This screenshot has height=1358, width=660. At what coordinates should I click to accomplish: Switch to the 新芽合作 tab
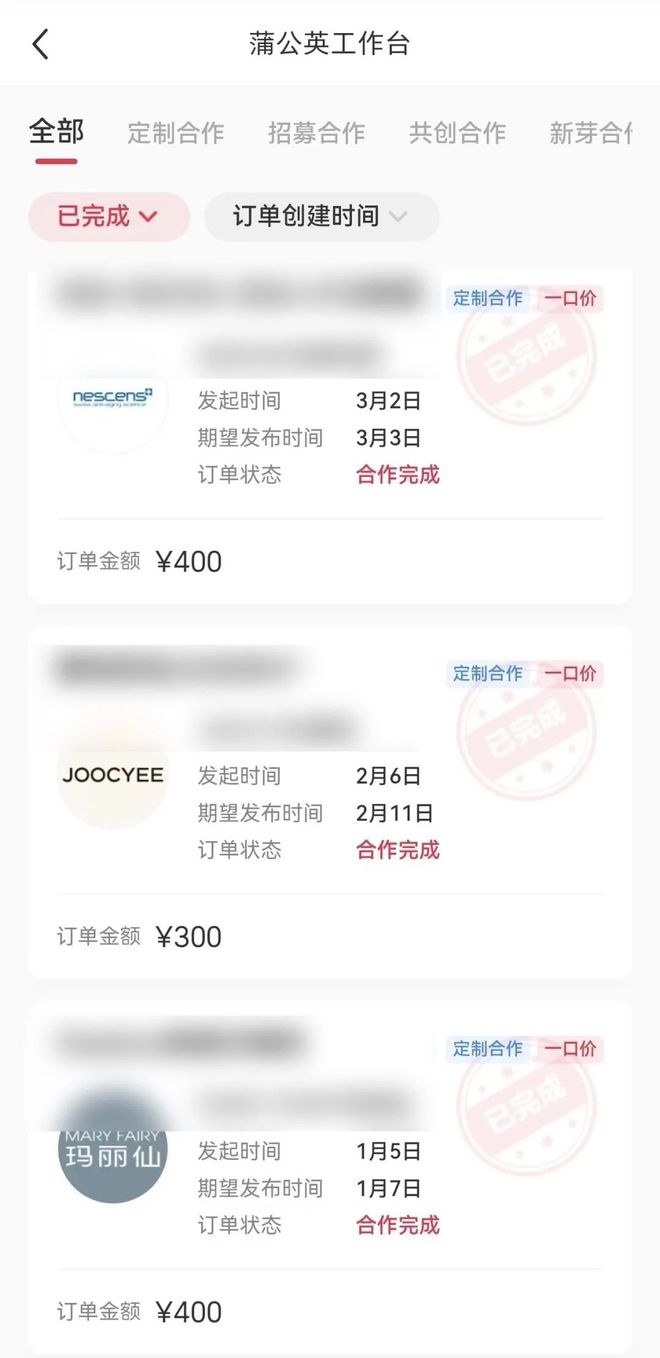click(x=590, y=133)
